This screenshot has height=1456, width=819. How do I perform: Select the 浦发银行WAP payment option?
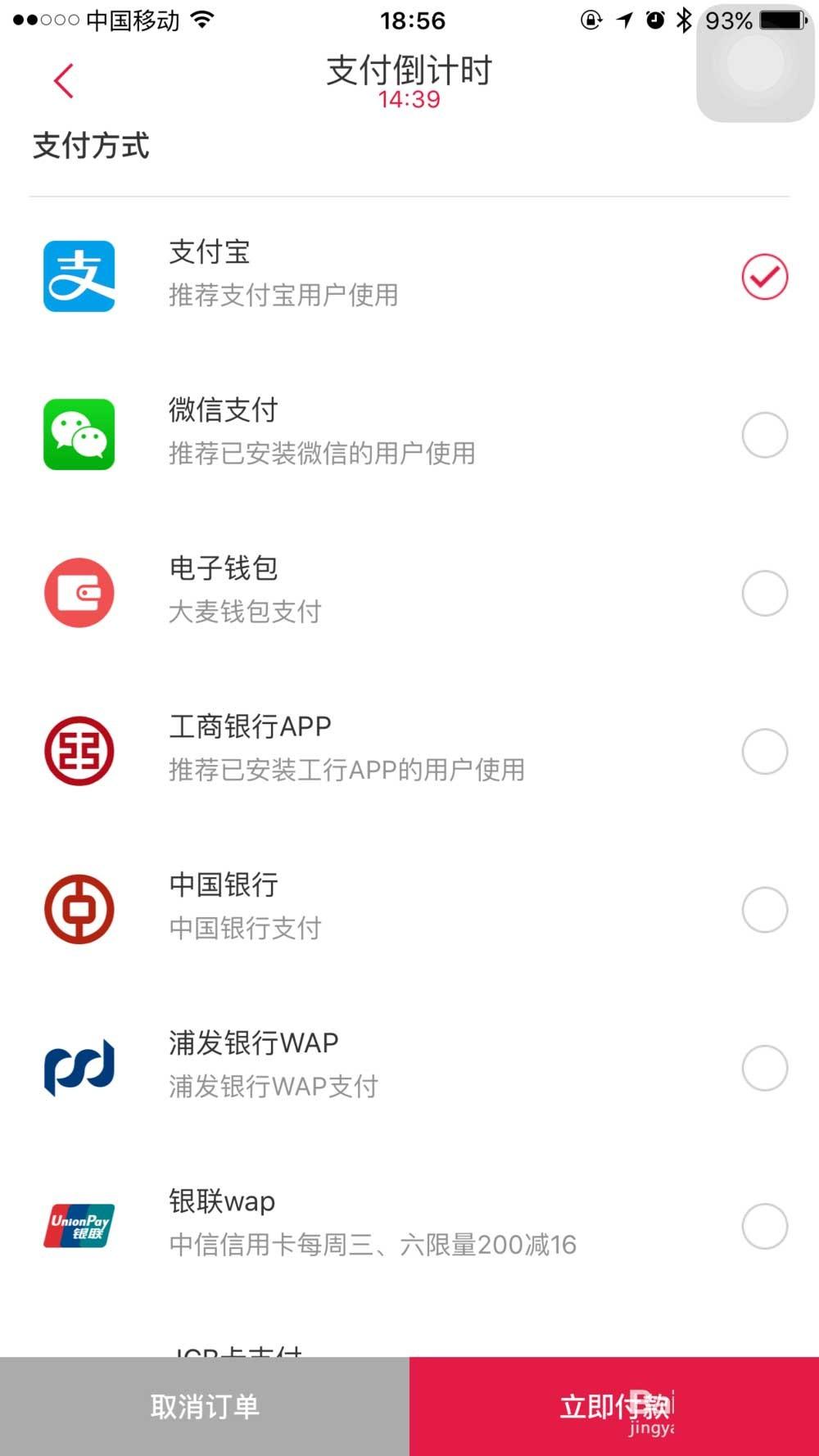(x=763, y=1067)
